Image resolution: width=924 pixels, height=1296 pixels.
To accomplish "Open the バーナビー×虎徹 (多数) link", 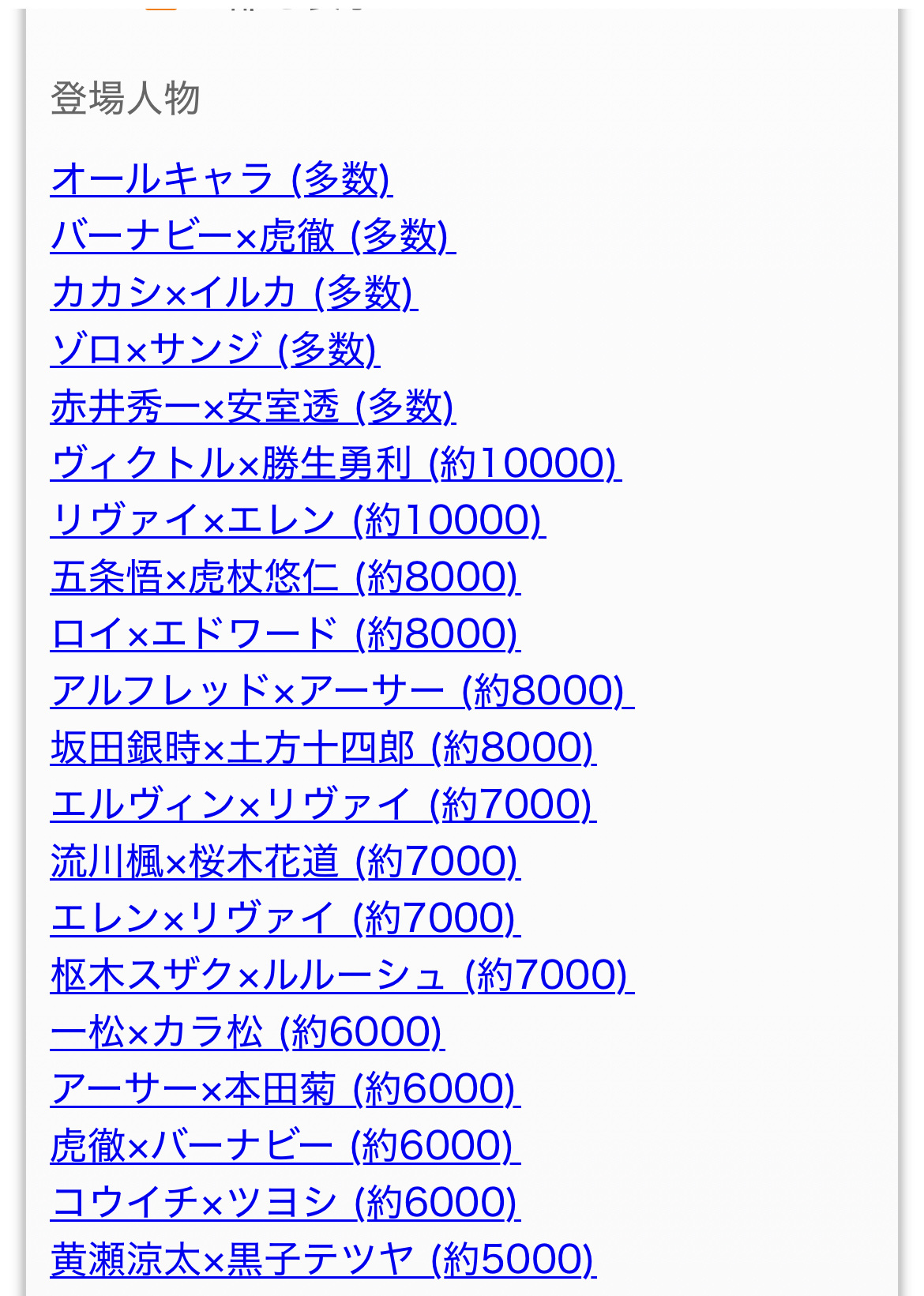I will click(x=253, y=235).
